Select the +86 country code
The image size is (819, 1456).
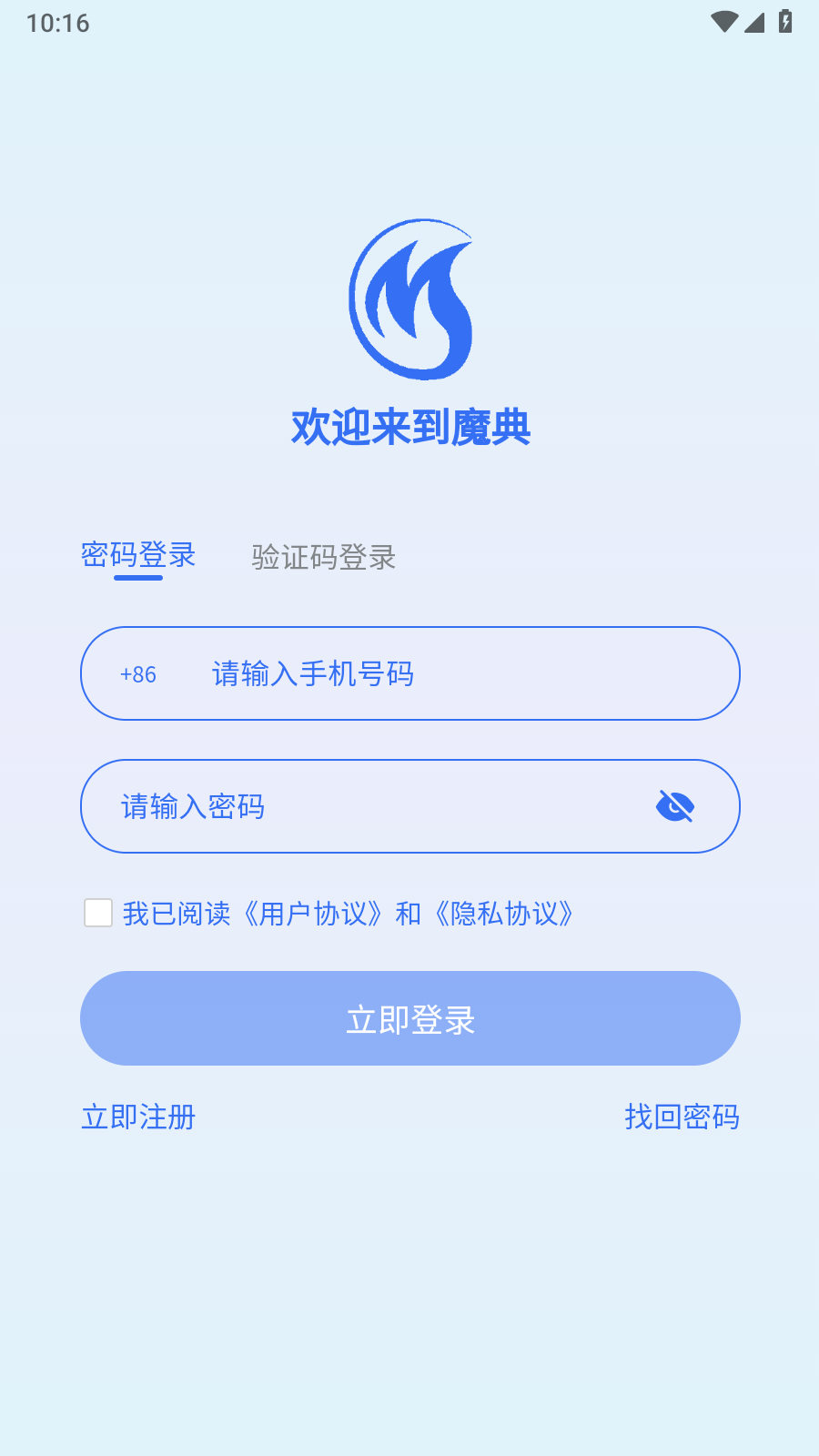coord(137,674)
